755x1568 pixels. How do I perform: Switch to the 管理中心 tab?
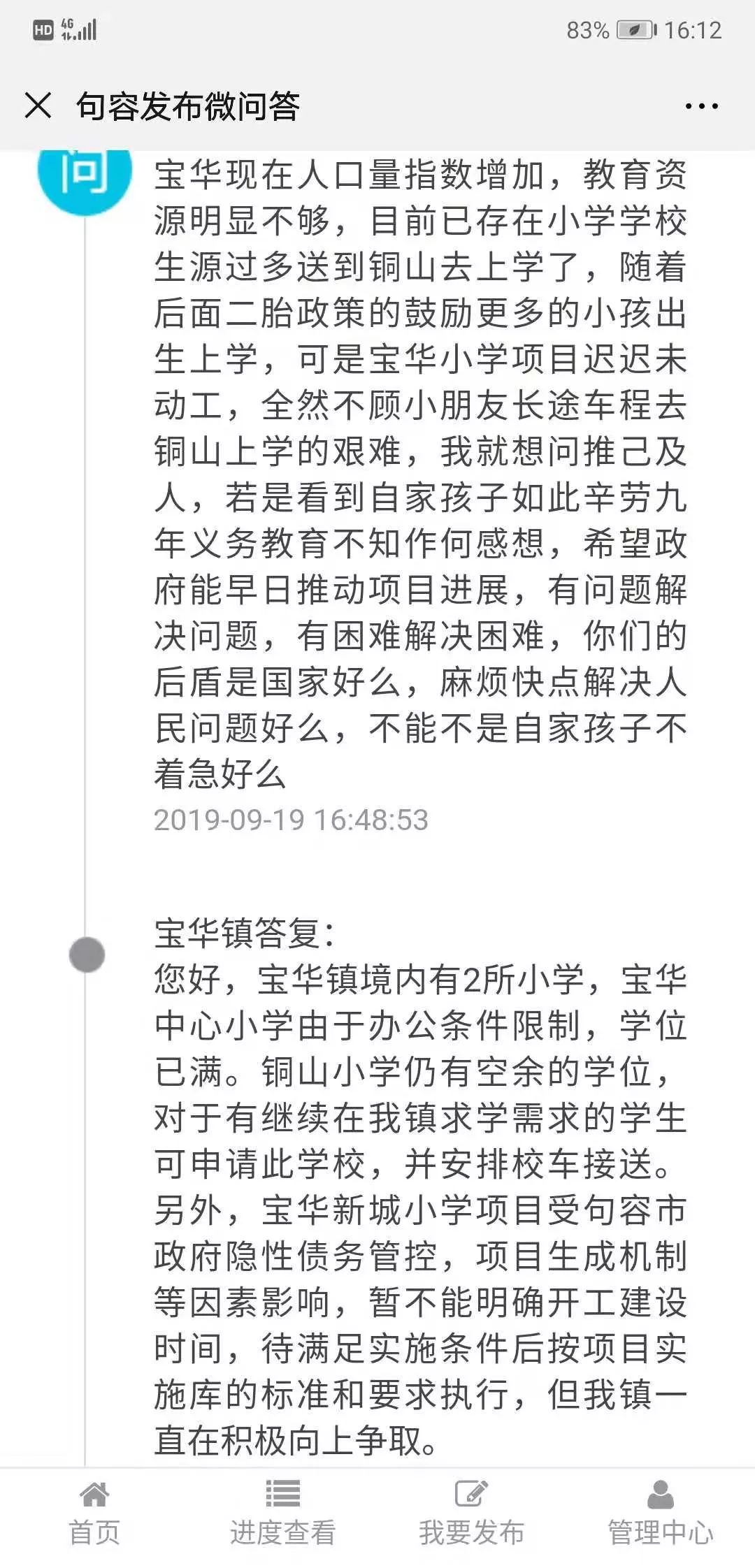[x=661, y=1512]
